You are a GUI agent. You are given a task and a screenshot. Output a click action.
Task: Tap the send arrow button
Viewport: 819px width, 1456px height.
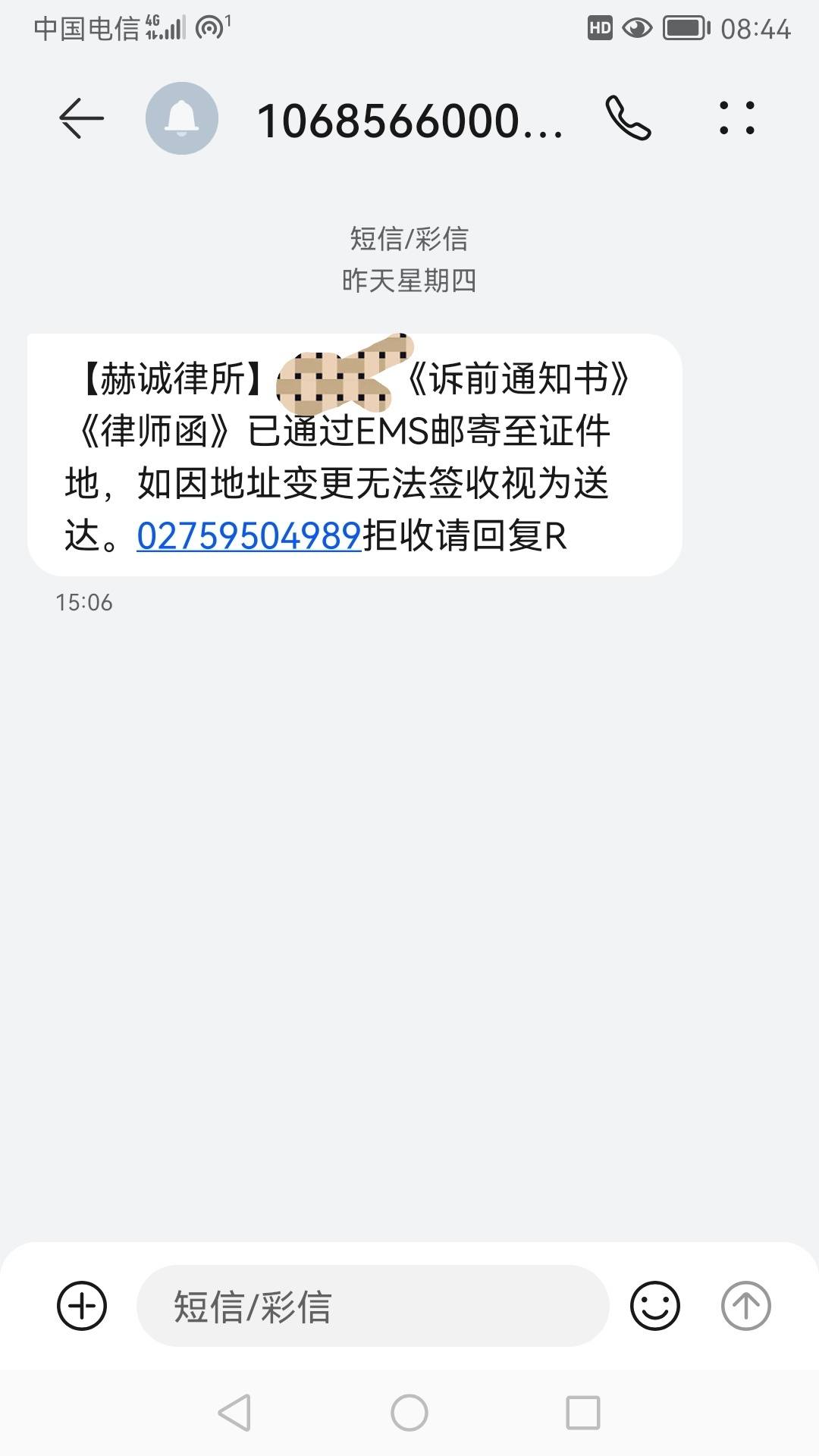(745, 1306)
